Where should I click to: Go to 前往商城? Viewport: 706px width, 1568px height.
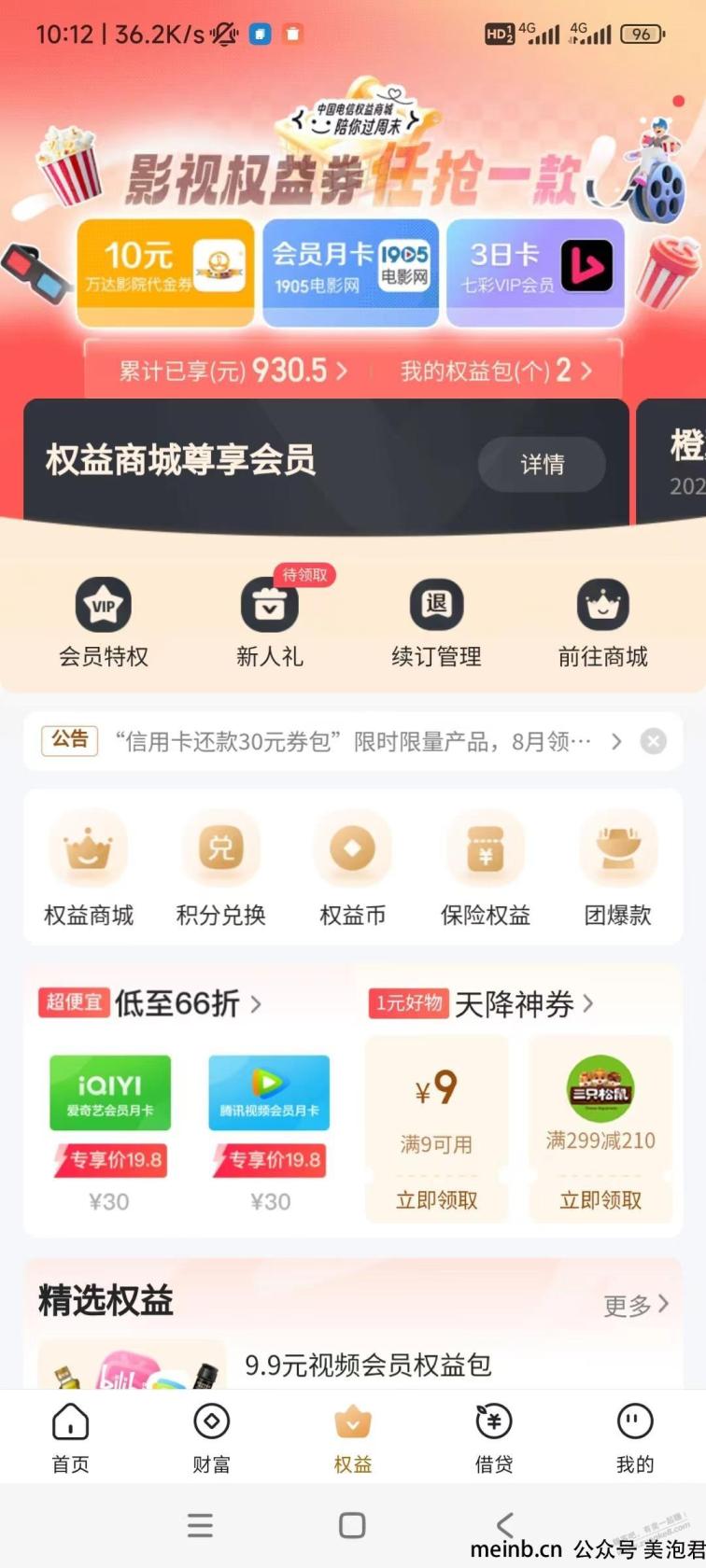click(x=602, y=622)
